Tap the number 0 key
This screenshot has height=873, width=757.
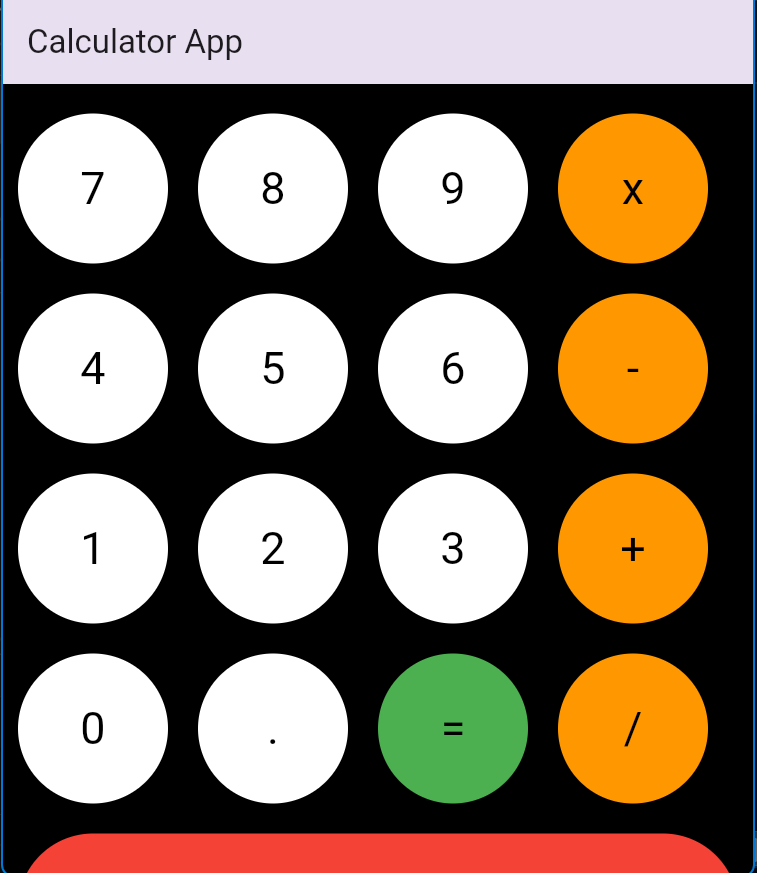coord(93,728)
